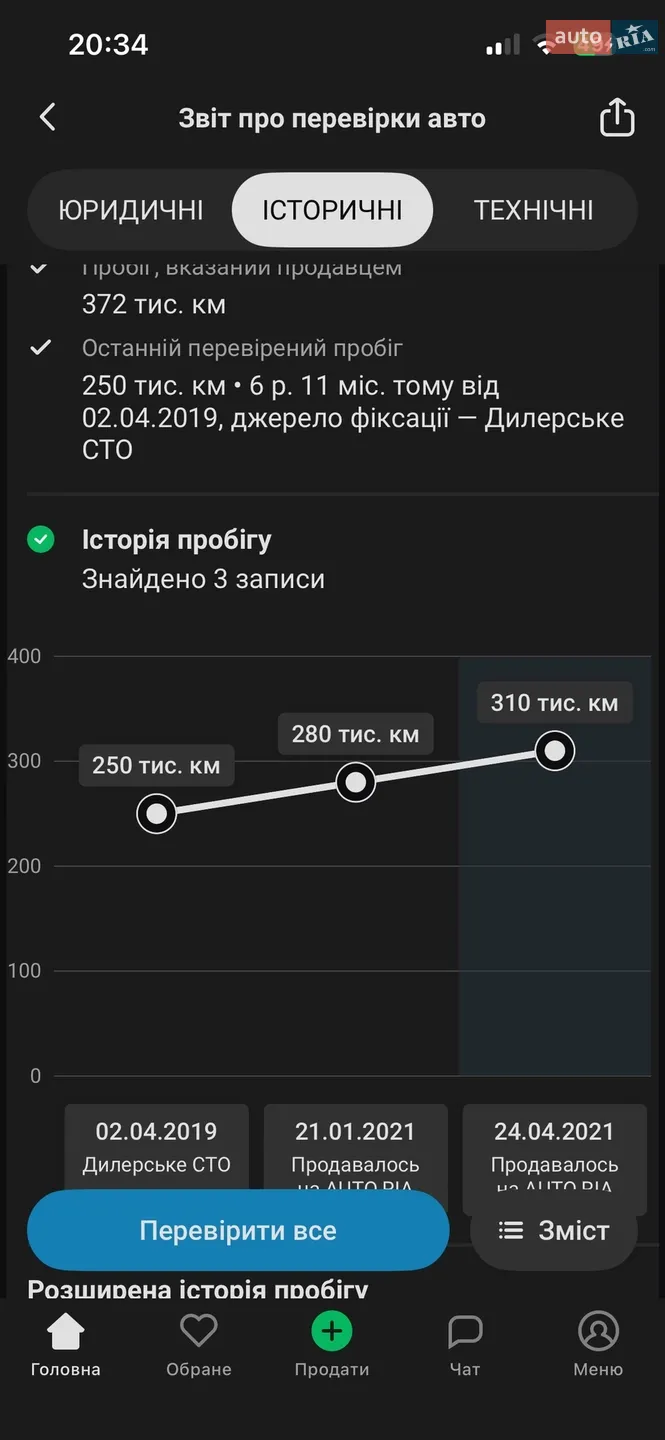Open the Зміст contents list
The height and width of the screenshot is (1440, 665).
(554, 1230)
